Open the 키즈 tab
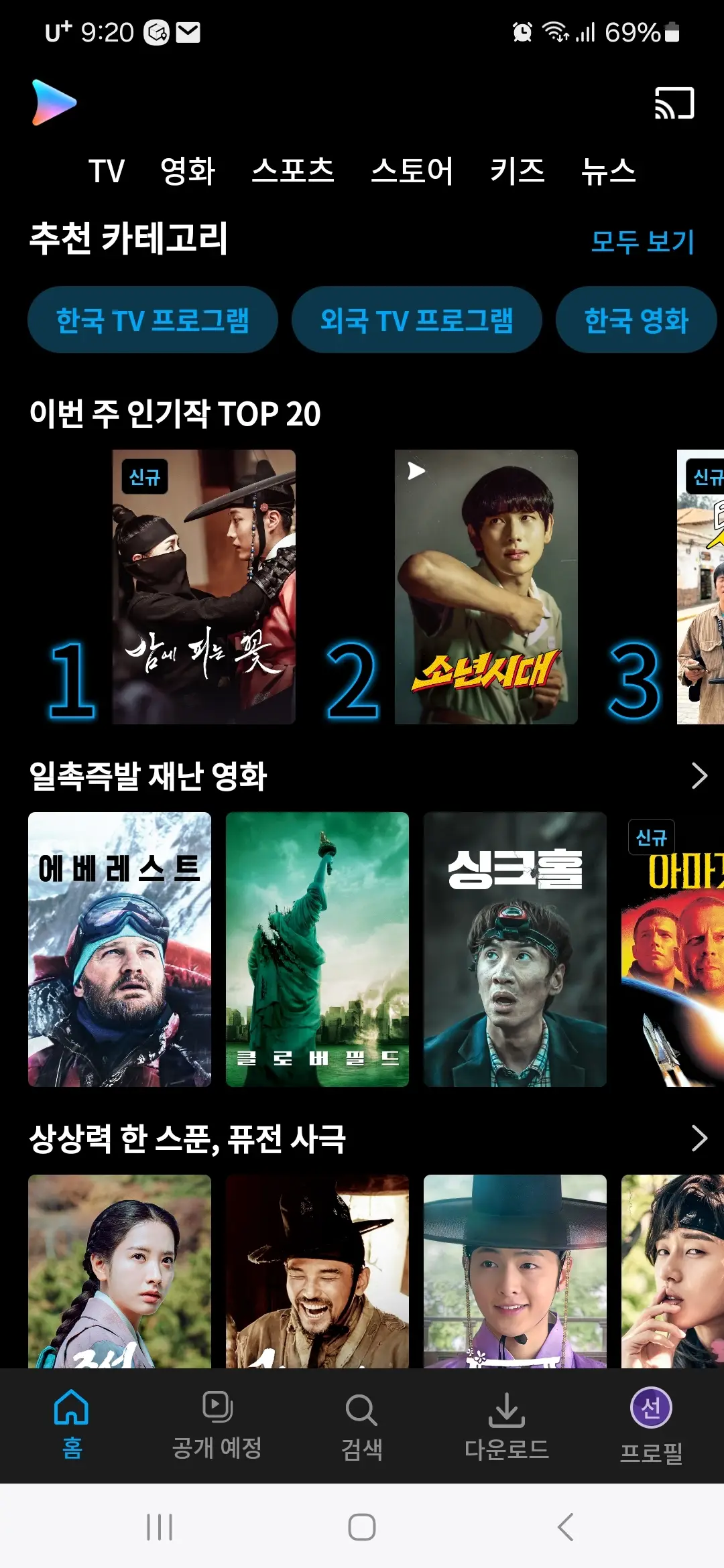Viewport: 724px width, 1568px height. (x=516, y=171)
